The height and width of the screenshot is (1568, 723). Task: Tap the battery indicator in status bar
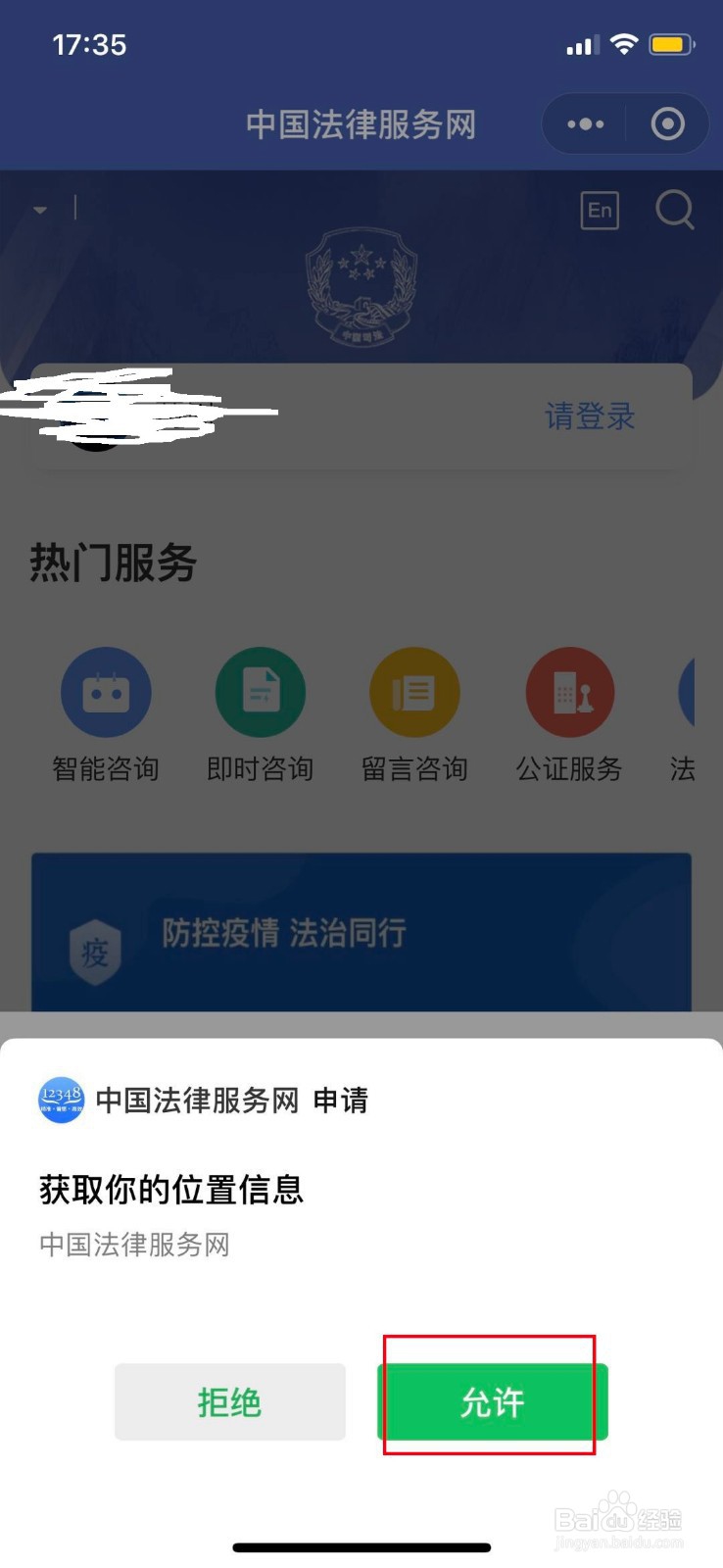pos(671,43)
